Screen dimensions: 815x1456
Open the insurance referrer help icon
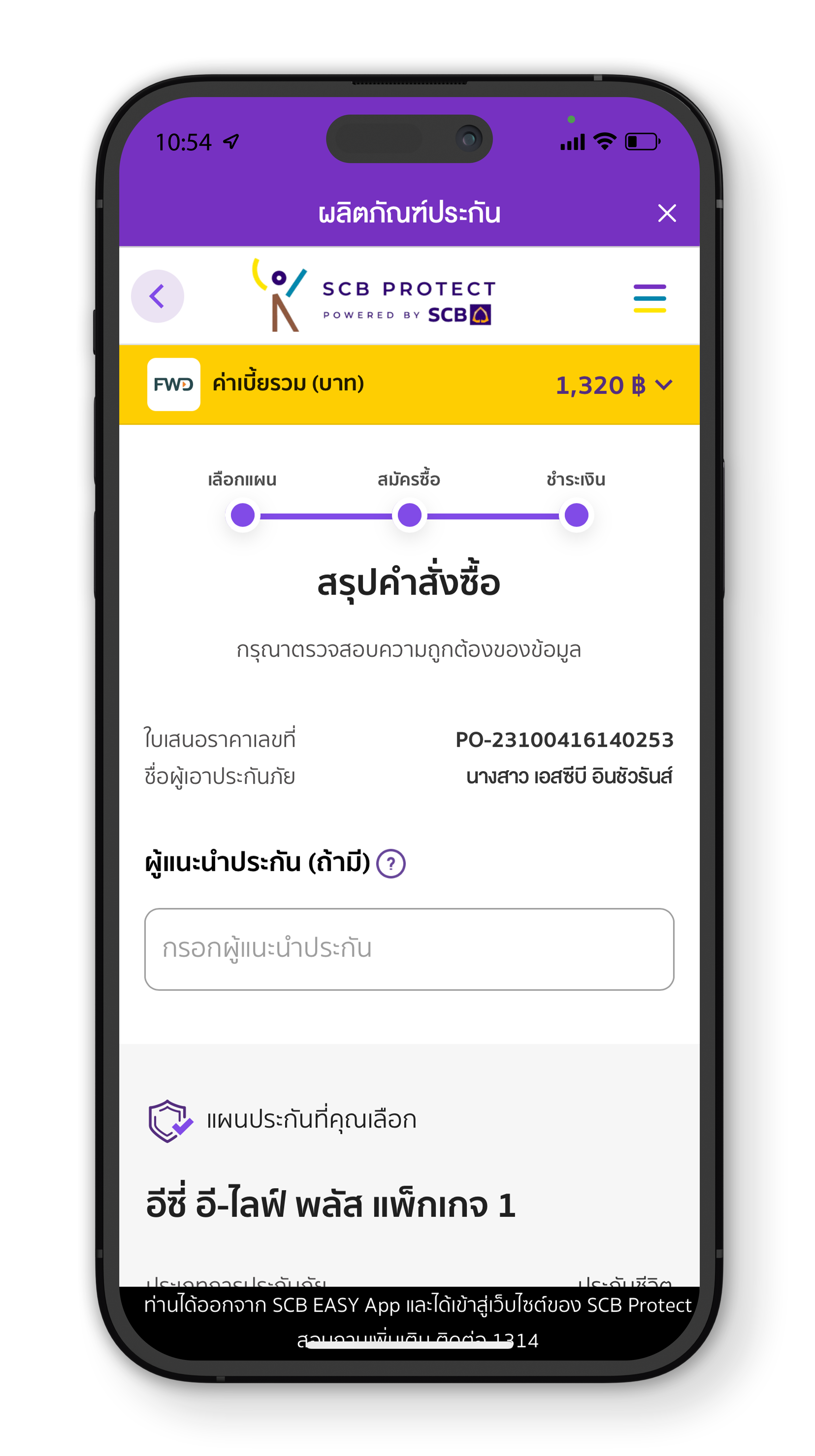(390, 863)
